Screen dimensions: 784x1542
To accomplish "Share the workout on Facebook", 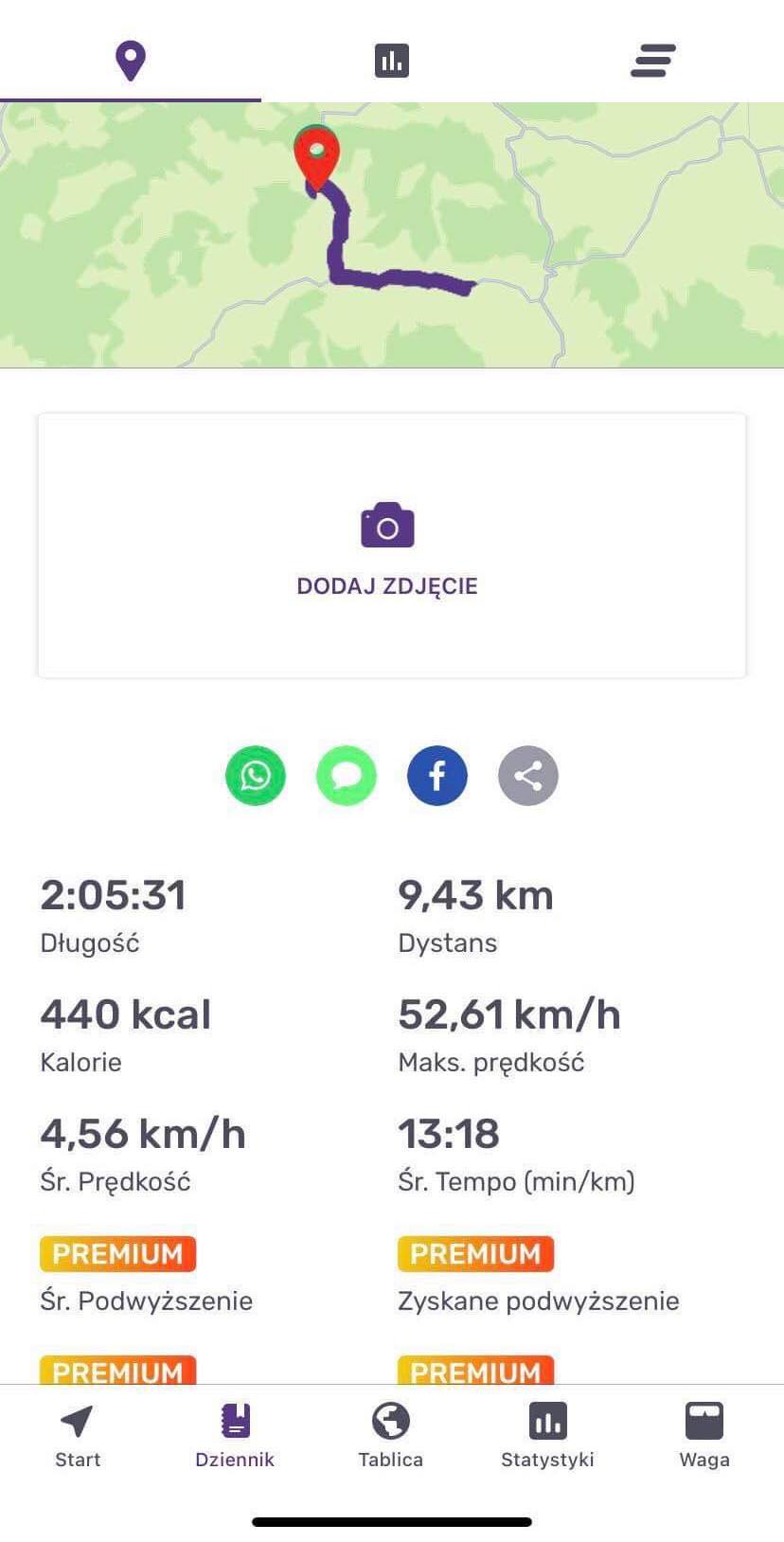I will tap(437, 776).
